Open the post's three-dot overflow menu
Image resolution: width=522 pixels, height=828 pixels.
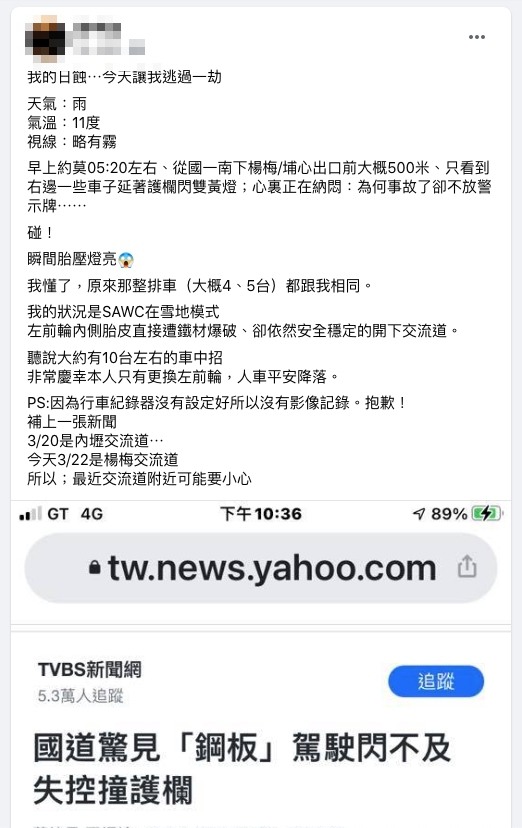477,37
